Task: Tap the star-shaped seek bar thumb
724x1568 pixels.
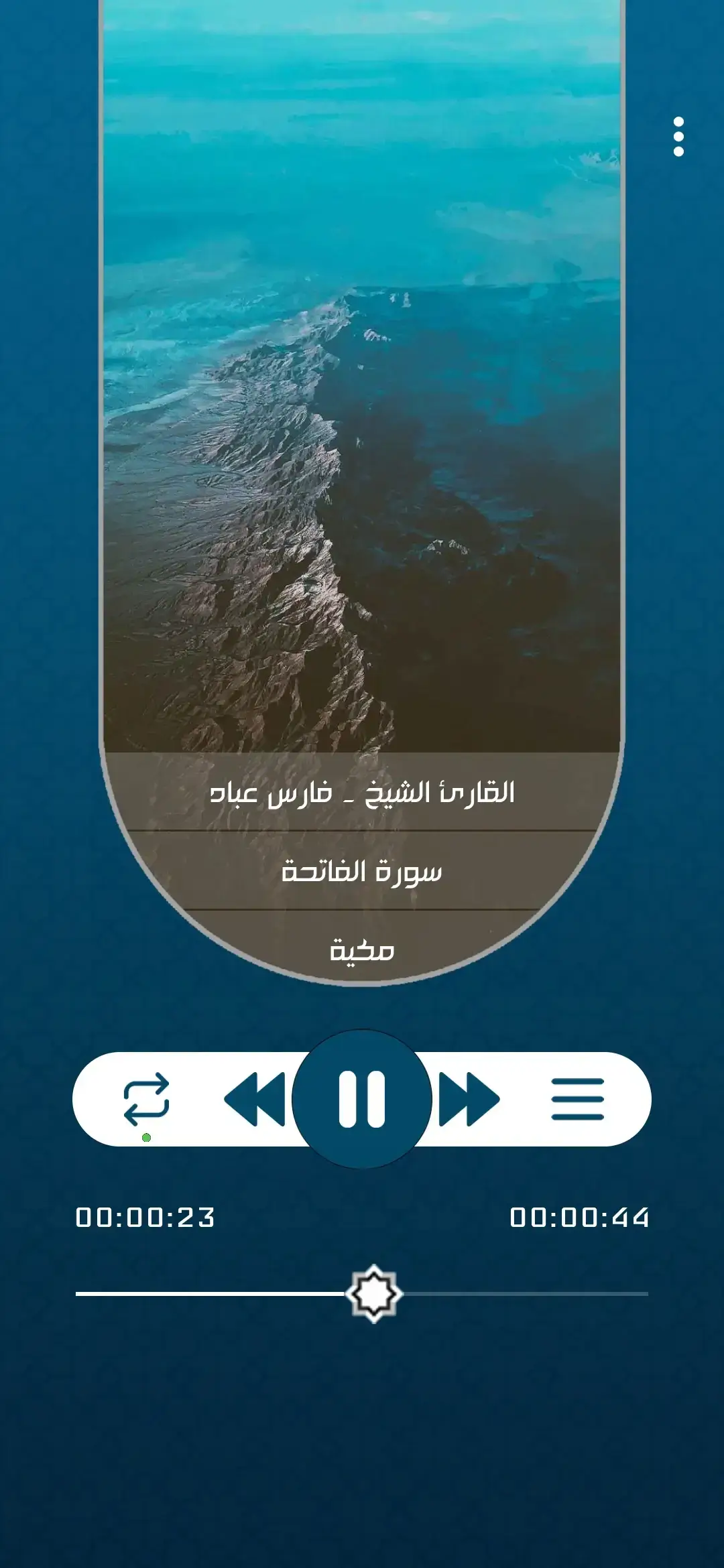Action: 374,1293
